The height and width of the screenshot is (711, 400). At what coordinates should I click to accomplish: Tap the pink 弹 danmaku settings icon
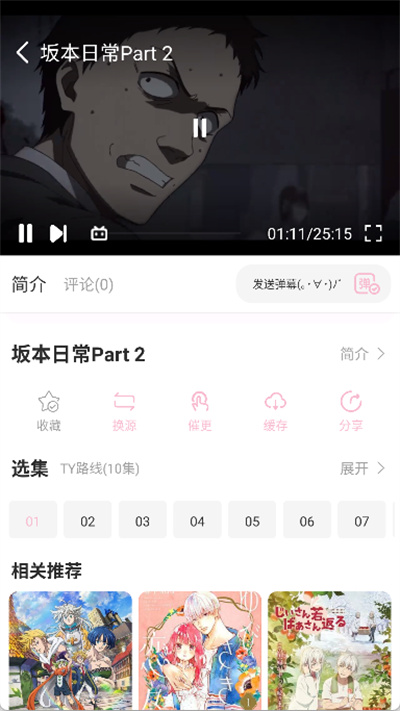[x=367, y=284]
